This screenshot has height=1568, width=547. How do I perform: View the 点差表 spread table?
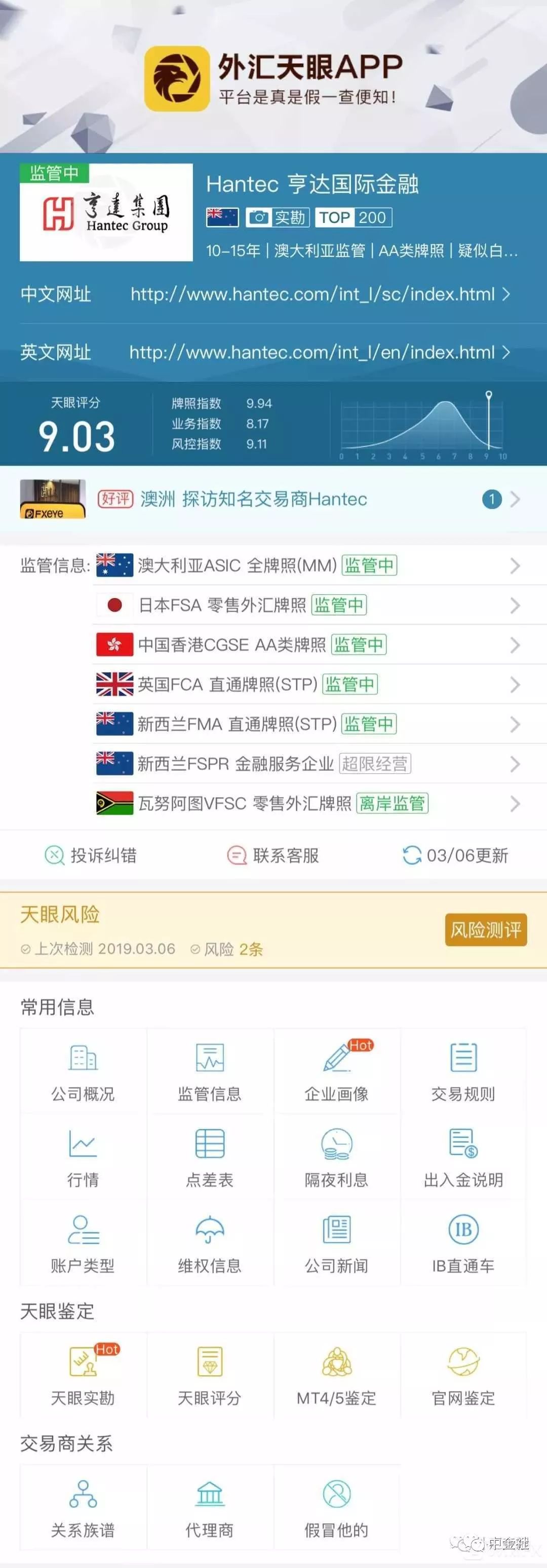tap(210, 1158)
